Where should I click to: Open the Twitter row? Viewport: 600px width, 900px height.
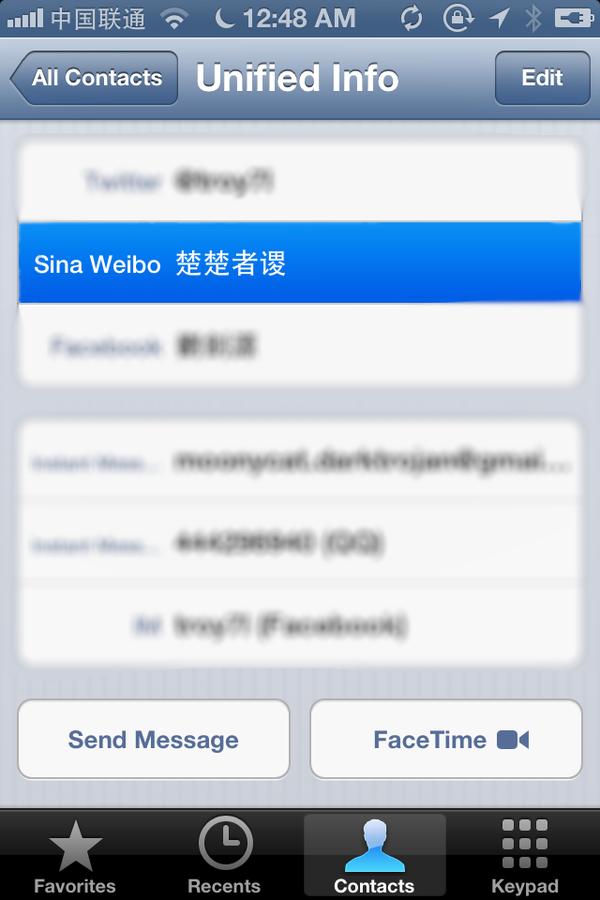300,182
